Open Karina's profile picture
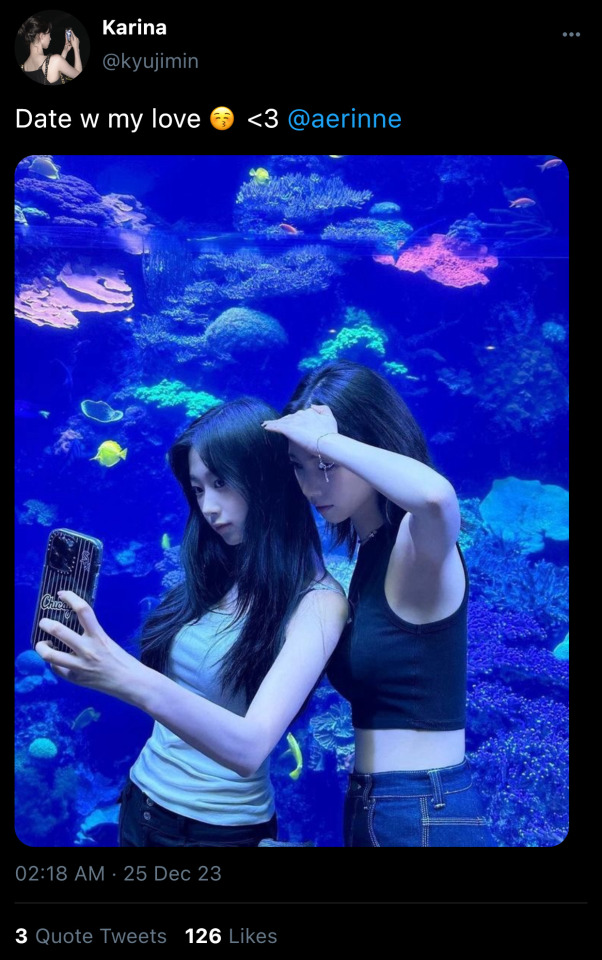Viewport: 602px width, 960px height. (52, 47)
